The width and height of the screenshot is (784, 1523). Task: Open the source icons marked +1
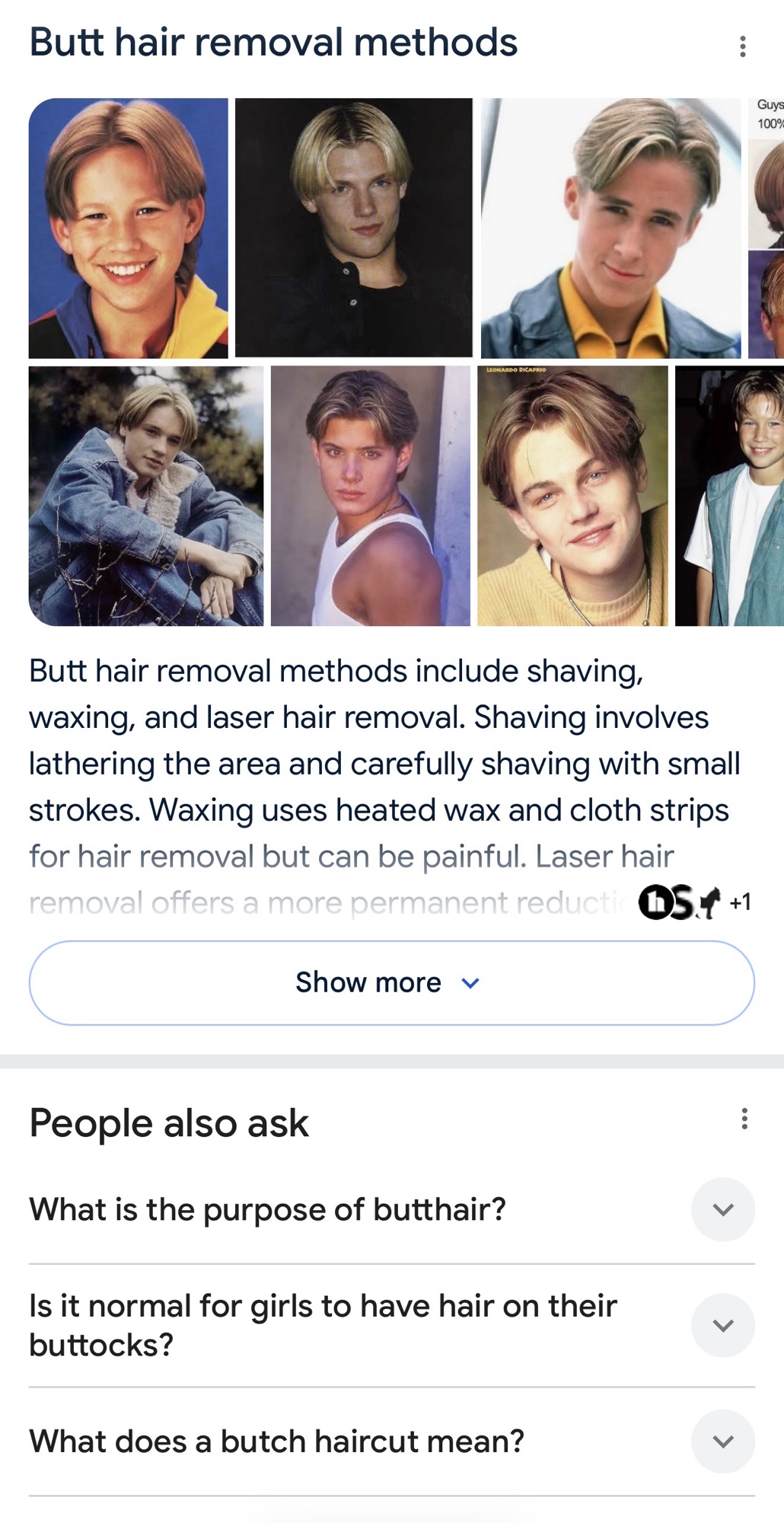click(694, 903)
